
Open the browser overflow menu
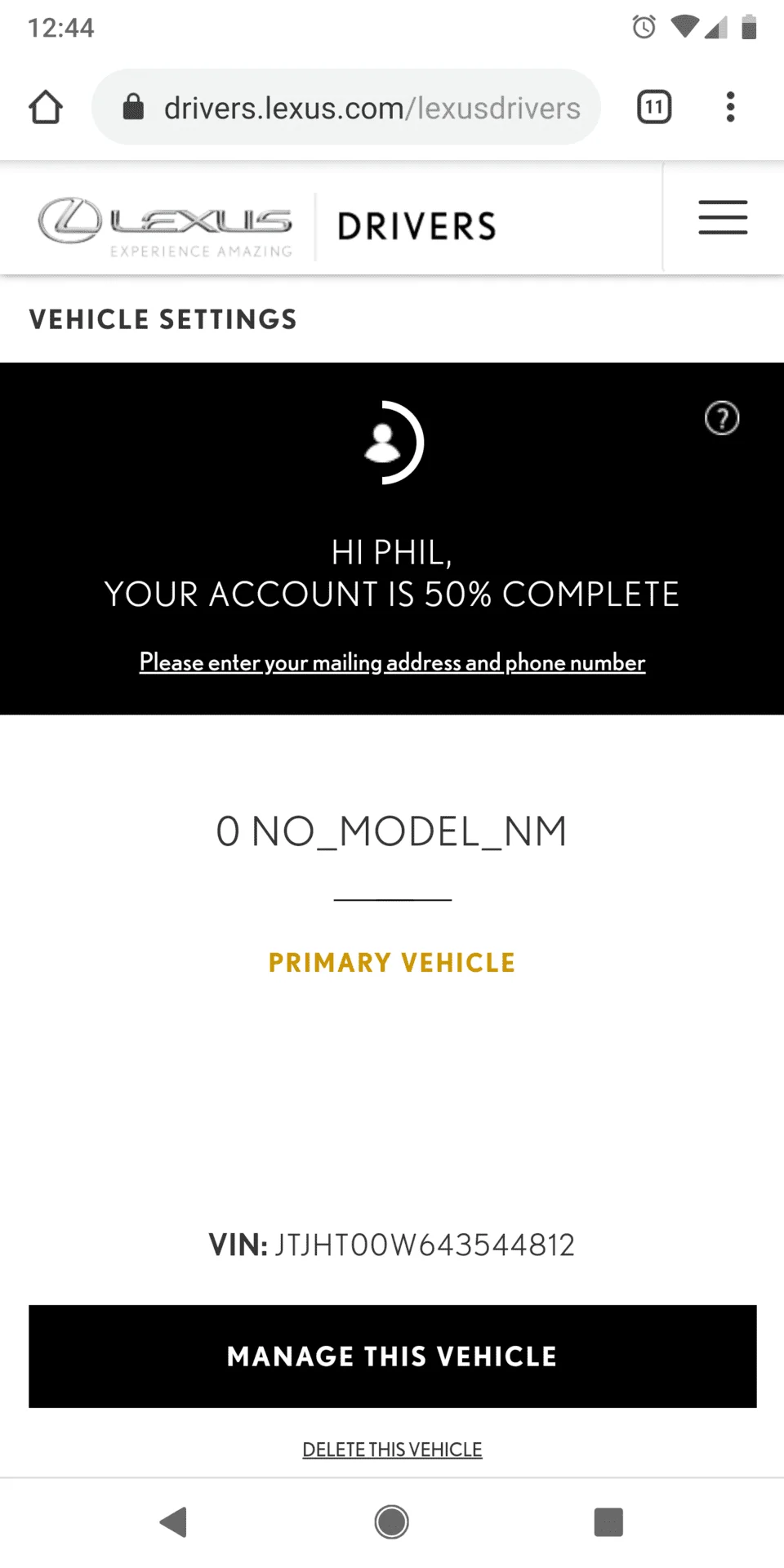(730, 107)
